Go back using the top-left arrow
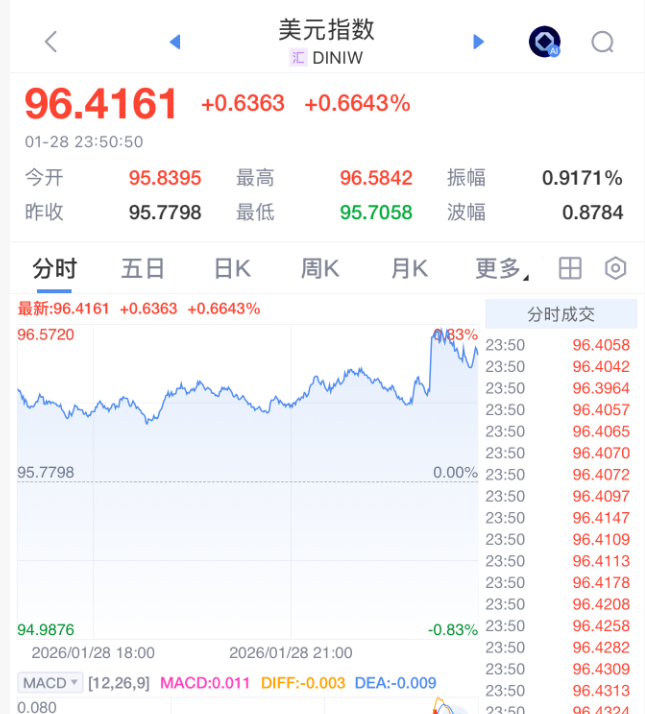This screenshot has height=714, width=645. click(x=51, y=41)
